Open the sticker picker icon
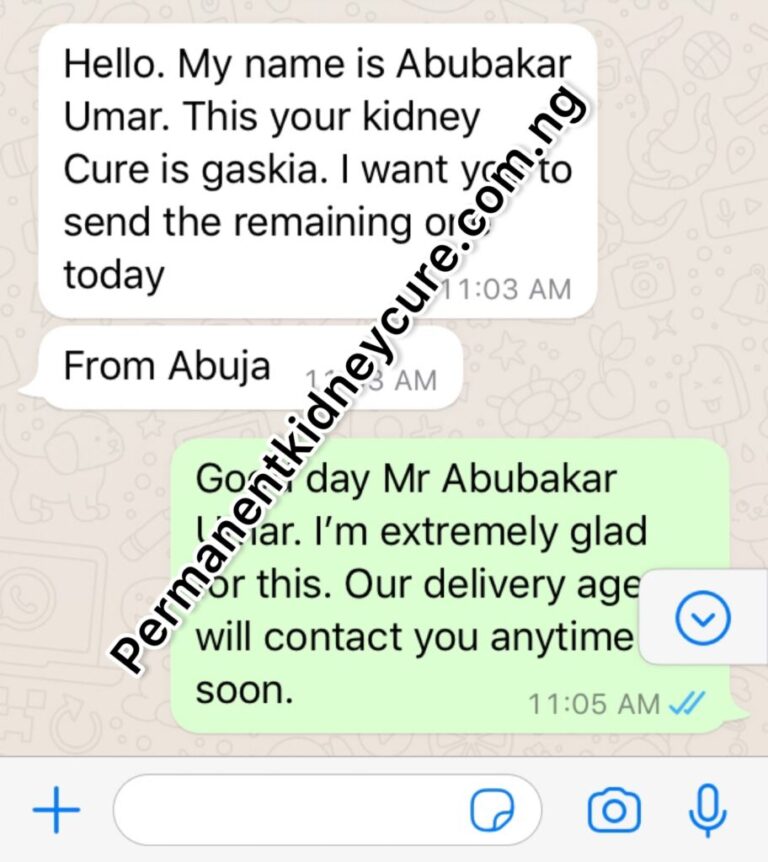 (493, 809)
